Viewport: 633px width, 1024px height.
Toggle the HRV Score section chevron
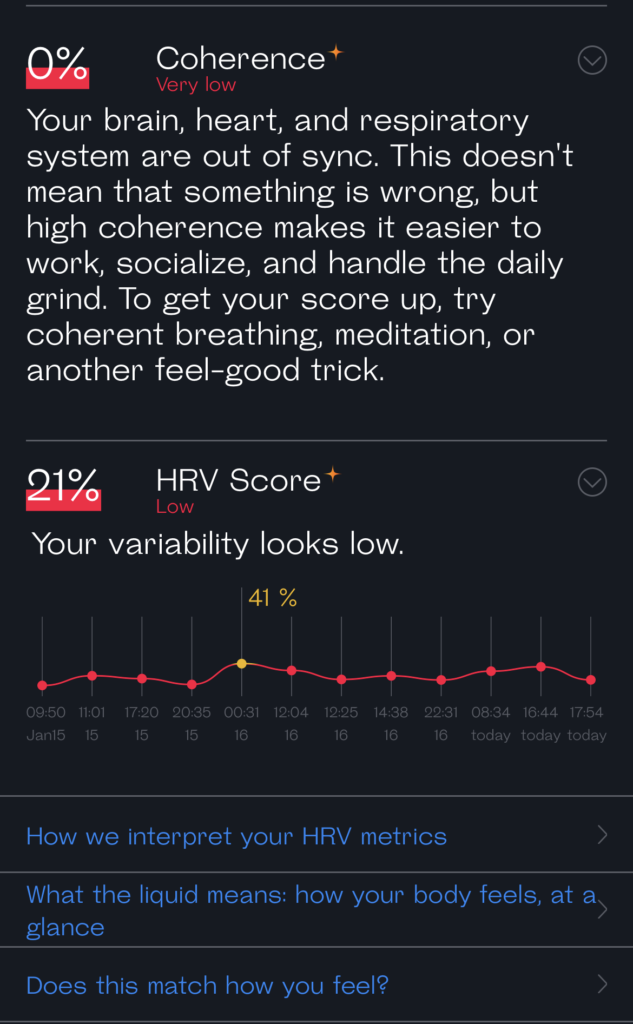pyautogui.click(x=592, y=483)
